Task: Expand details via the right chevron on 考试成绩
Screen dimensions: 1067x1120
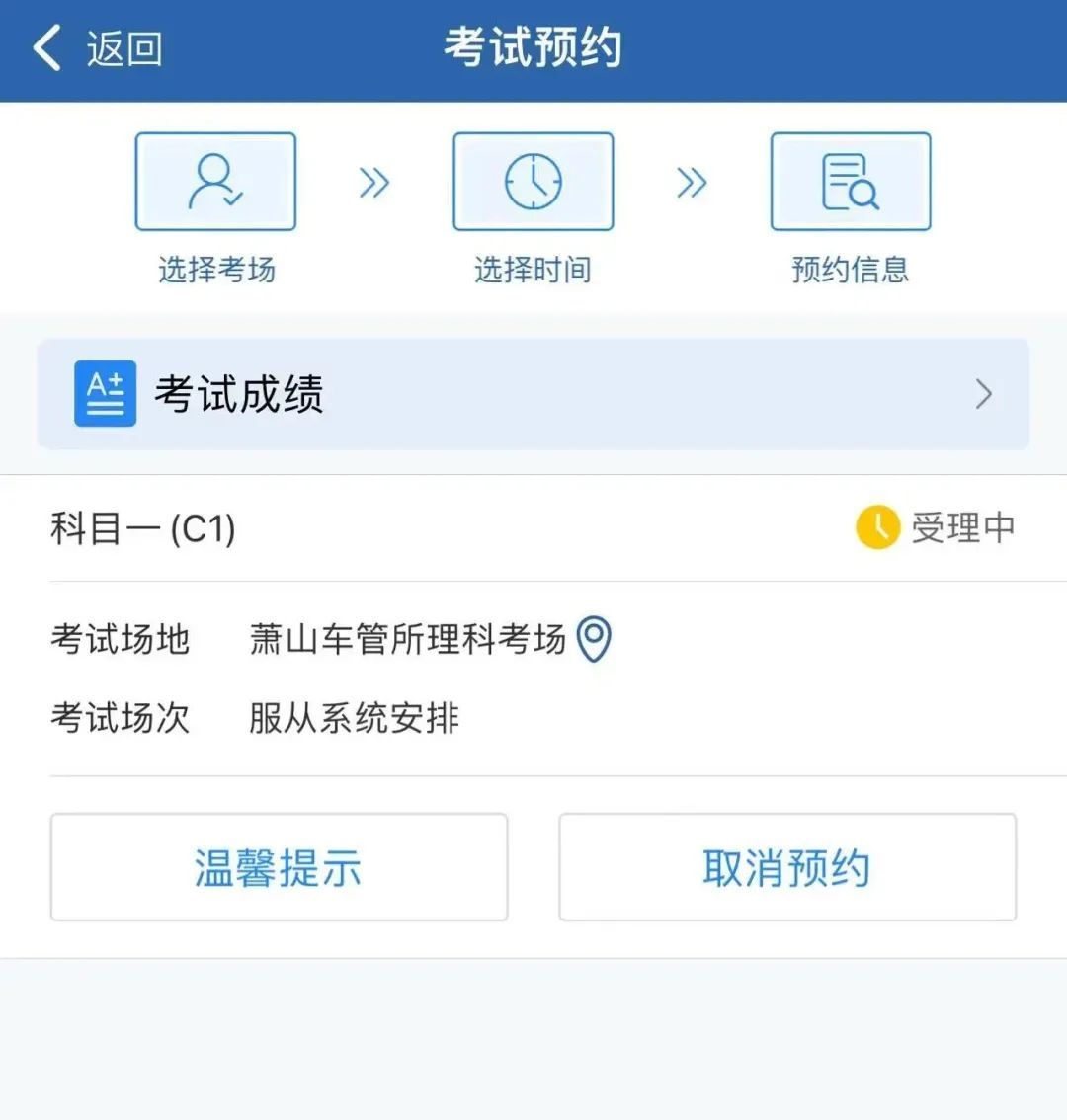Action: 984,394
